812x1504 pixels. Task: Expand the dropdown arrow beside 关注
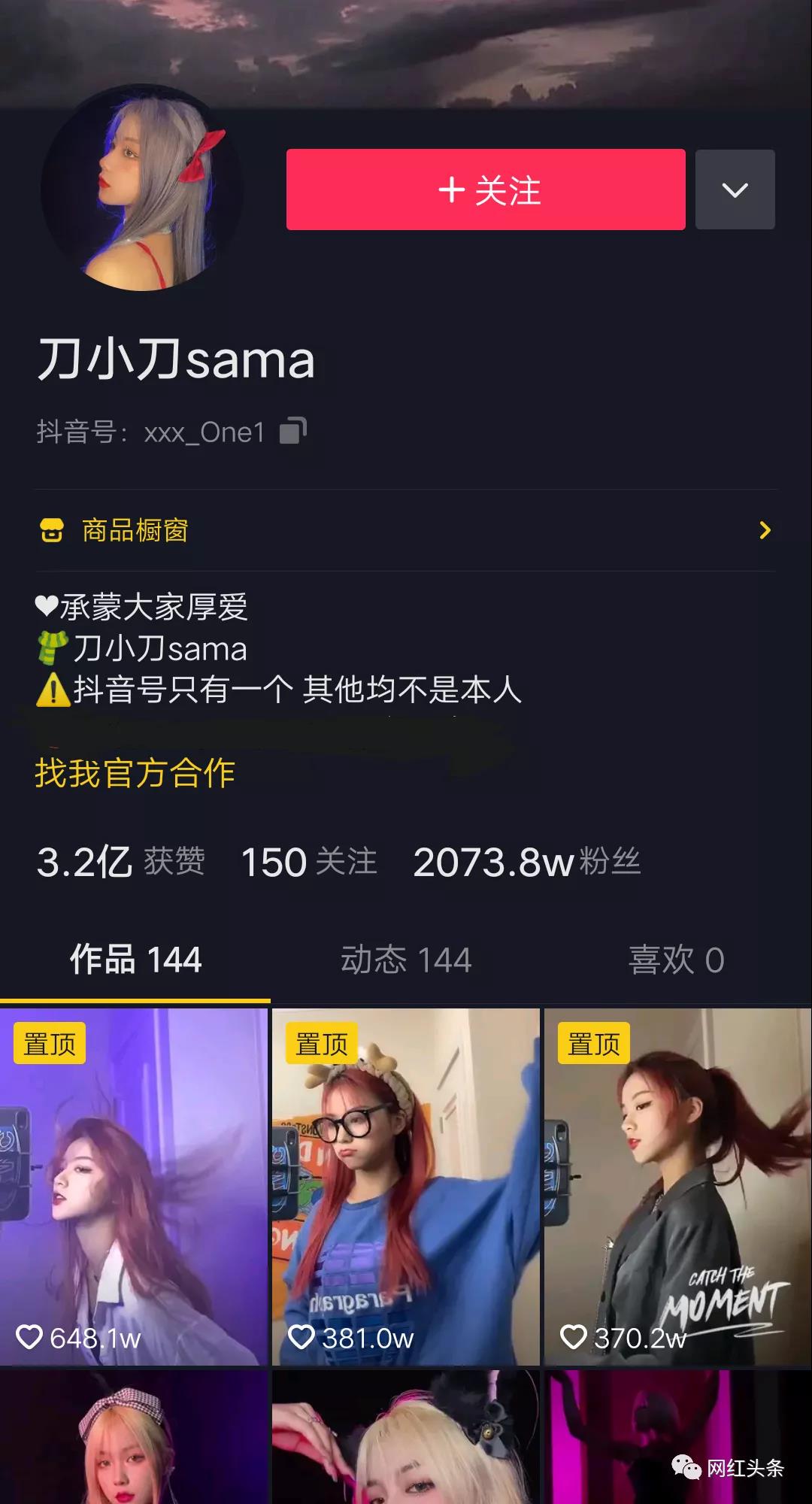tap(735, 190)
